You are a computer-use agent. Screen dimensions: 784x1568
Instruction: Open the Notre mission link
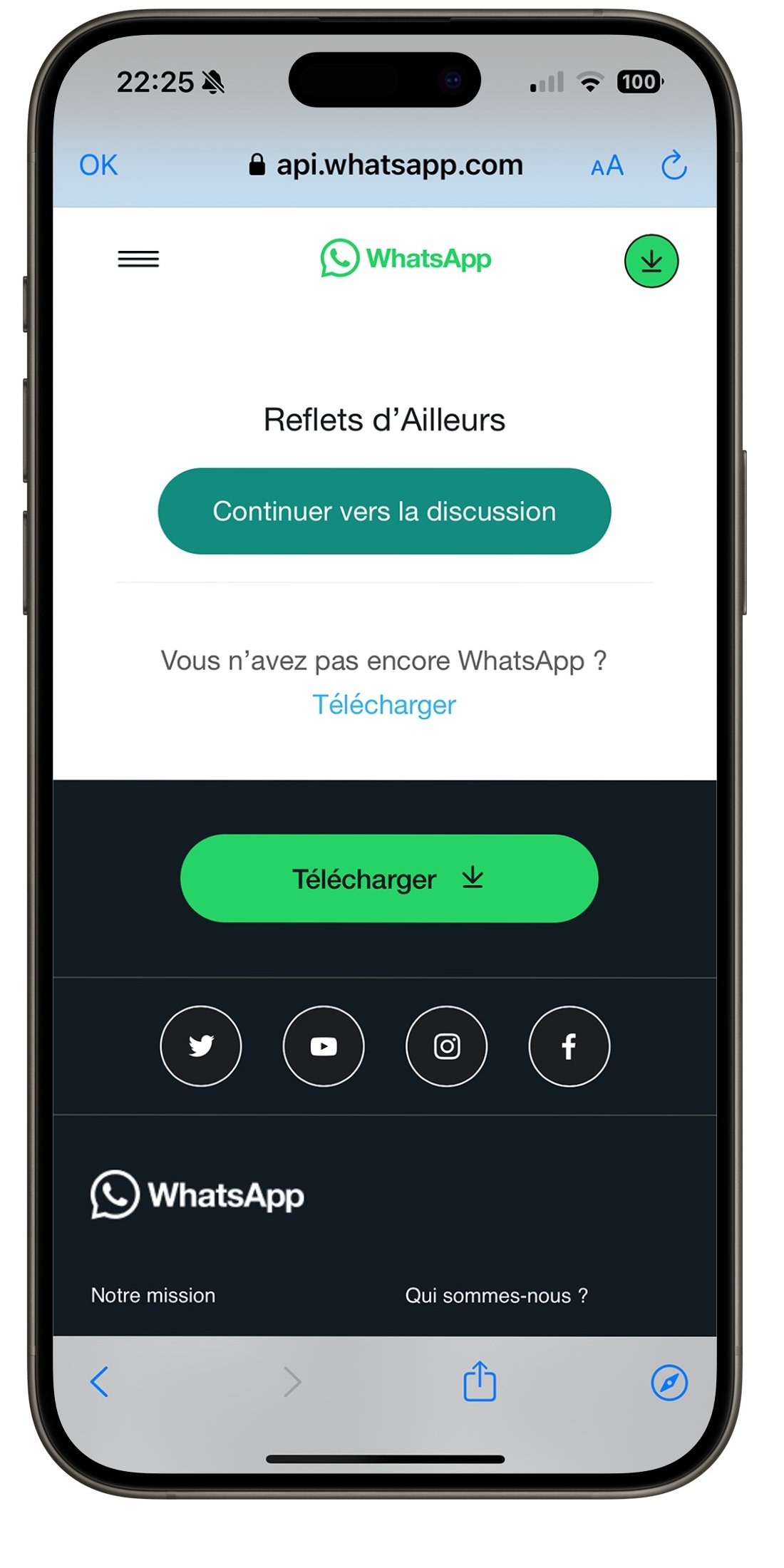(x=153, y=1295)
